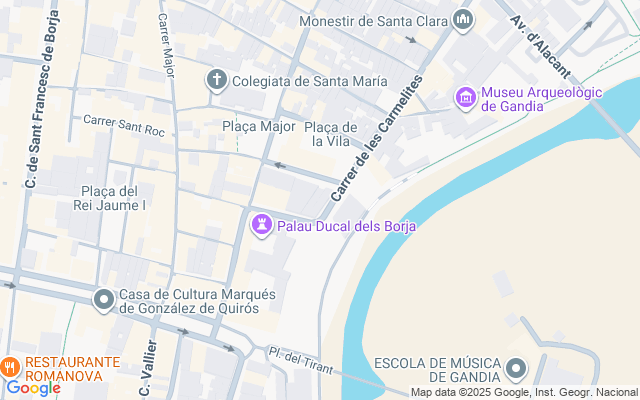Tap the Colegiata de Santa María marker
This screenshot has width=640, height=400.
[216, 80]
